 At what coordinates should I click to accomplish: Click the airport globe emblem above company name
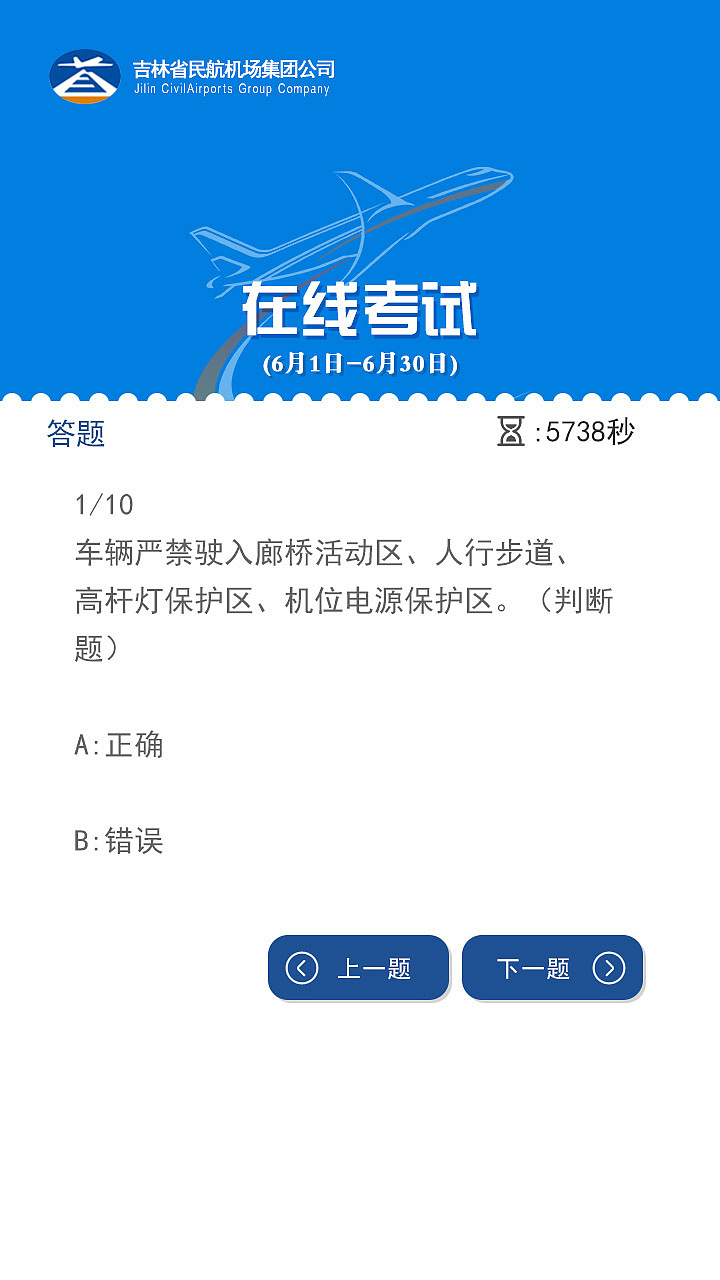[85, 74]
